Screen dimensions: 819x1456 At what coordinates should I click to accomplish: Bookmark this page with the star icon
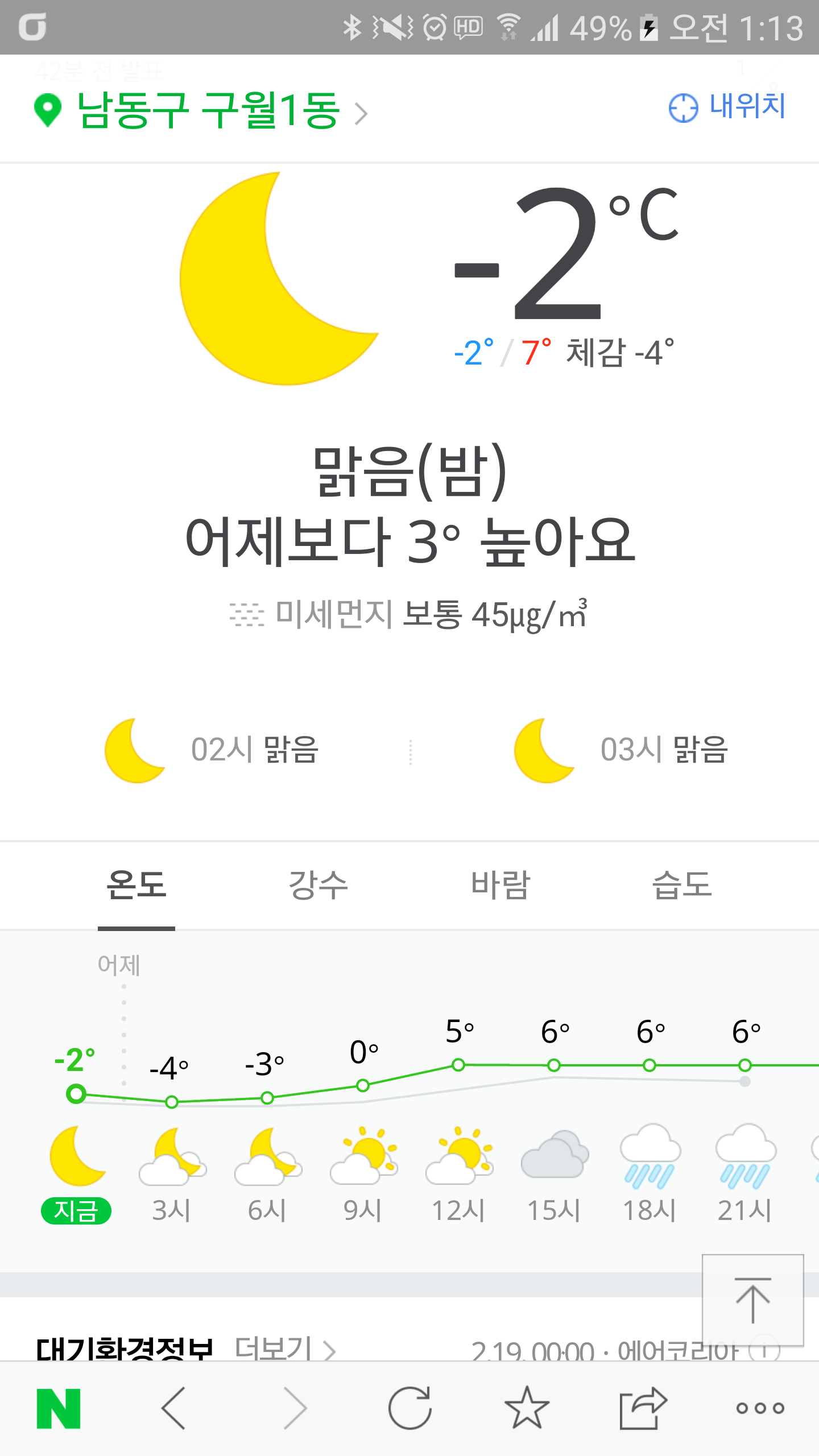(x=527, y=1408)
